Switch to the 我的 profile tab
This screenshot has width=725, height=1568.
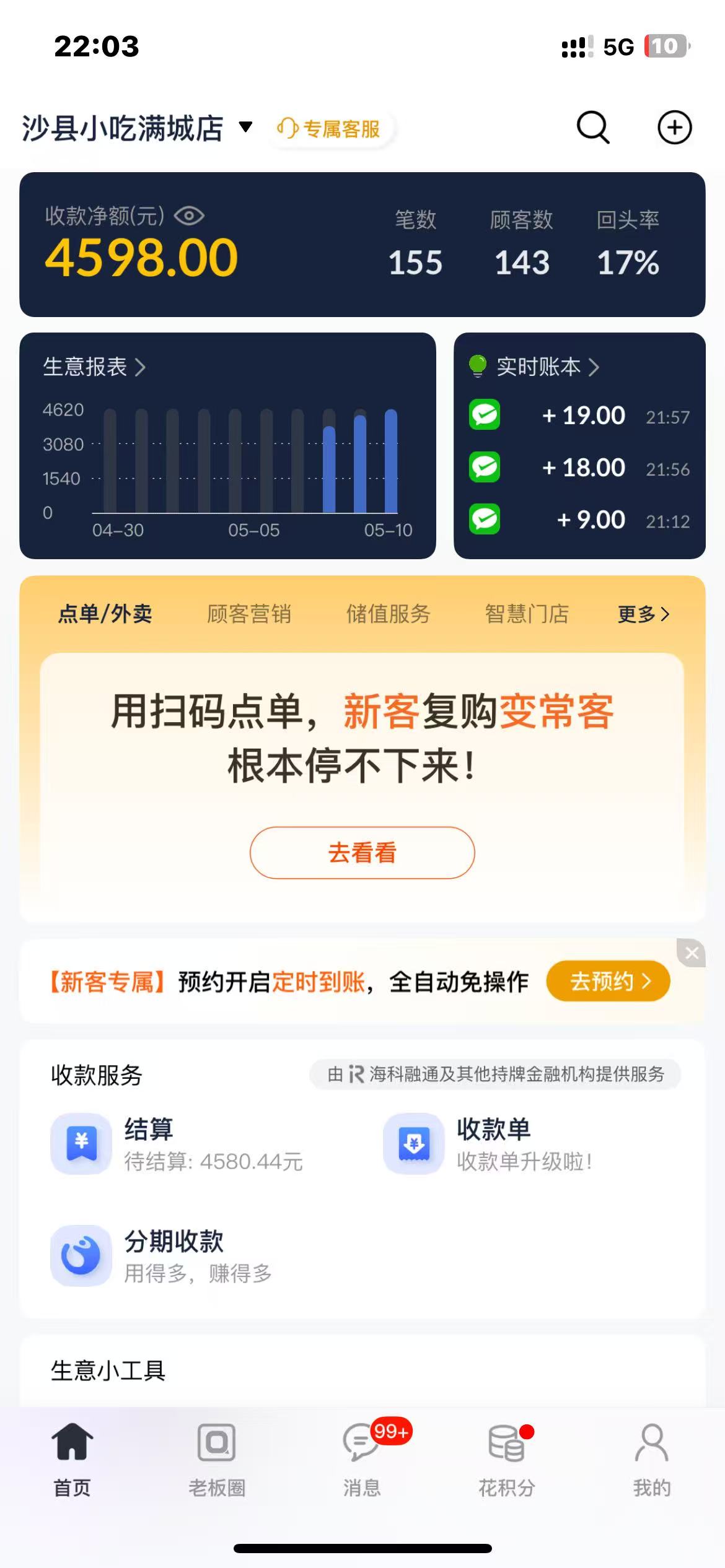pos(652,1458)
